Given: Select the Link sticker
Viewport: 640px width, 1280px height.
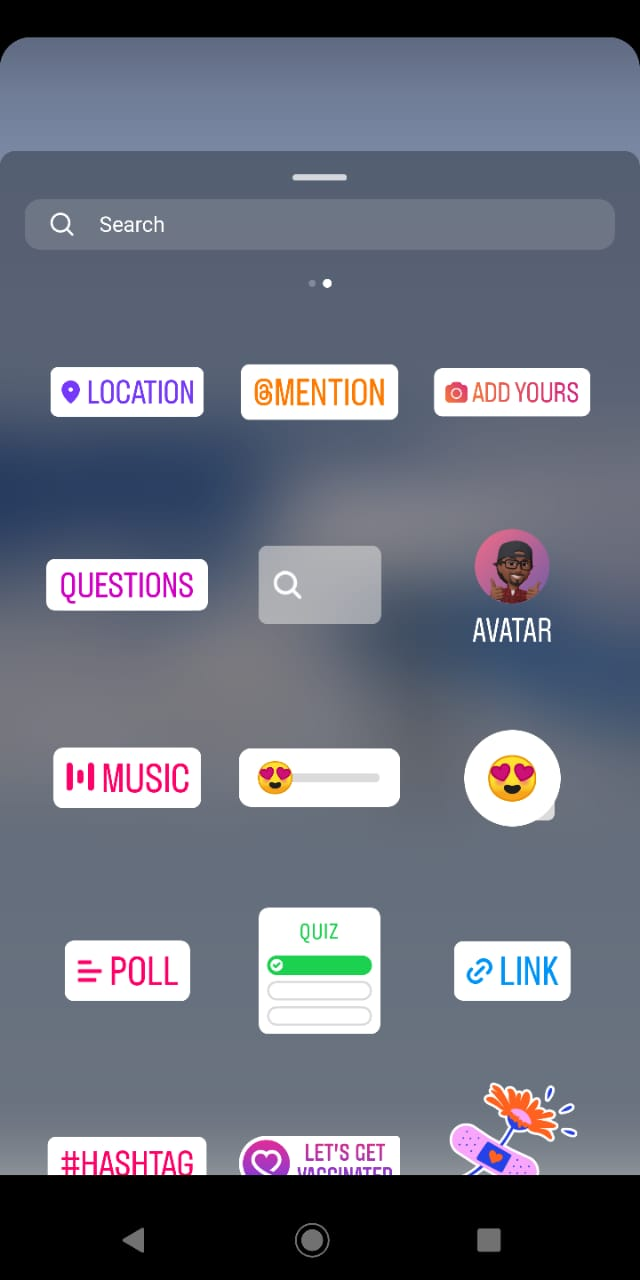Looking at the screenshot, I should 511,971.
